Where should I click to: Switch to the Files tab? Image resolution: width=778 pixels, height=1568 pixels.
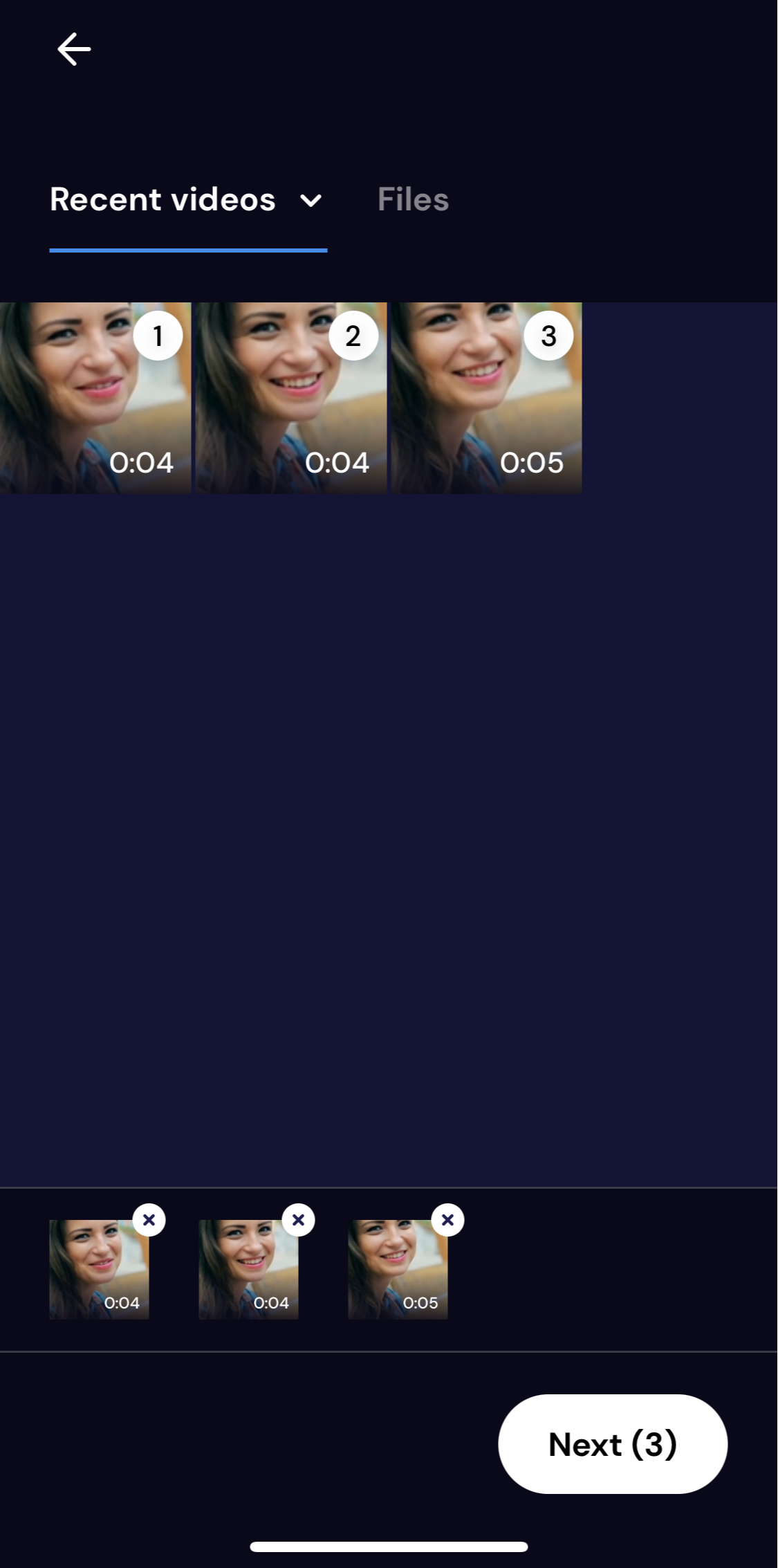tap(413, 199)
